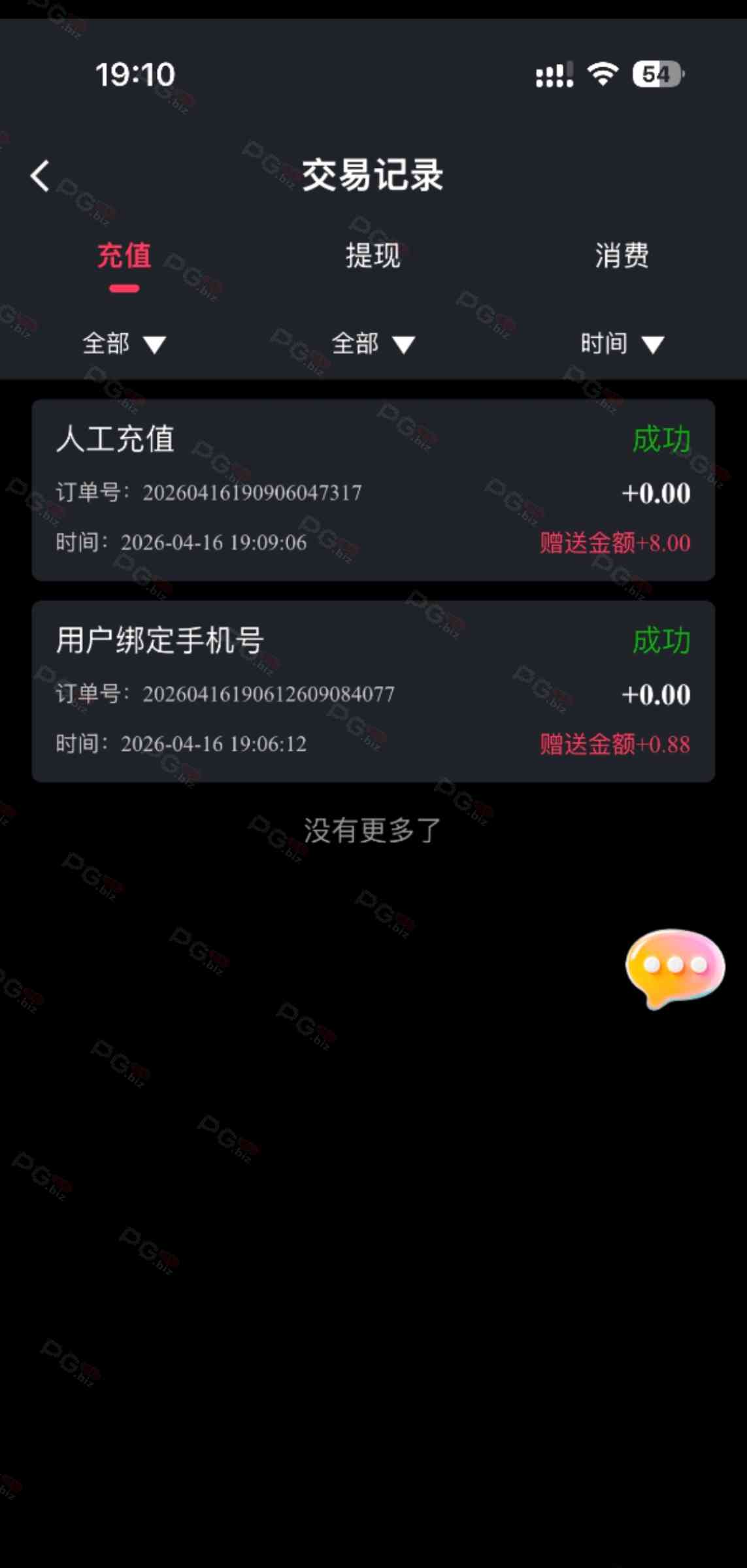Expand the middle 全部 filter dropdown
Viewport: 747px width, 1568px height.
[x=373, y=344]
